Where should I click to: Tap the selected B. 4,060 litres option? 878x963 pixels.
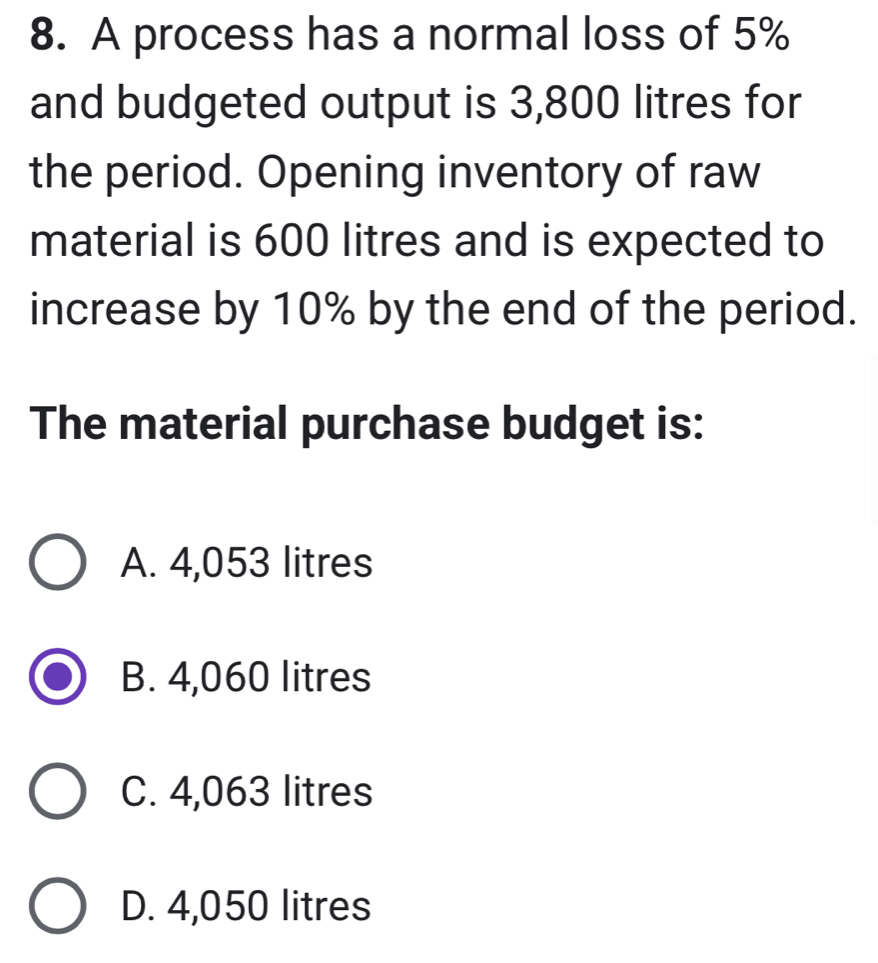click(59, 678)
